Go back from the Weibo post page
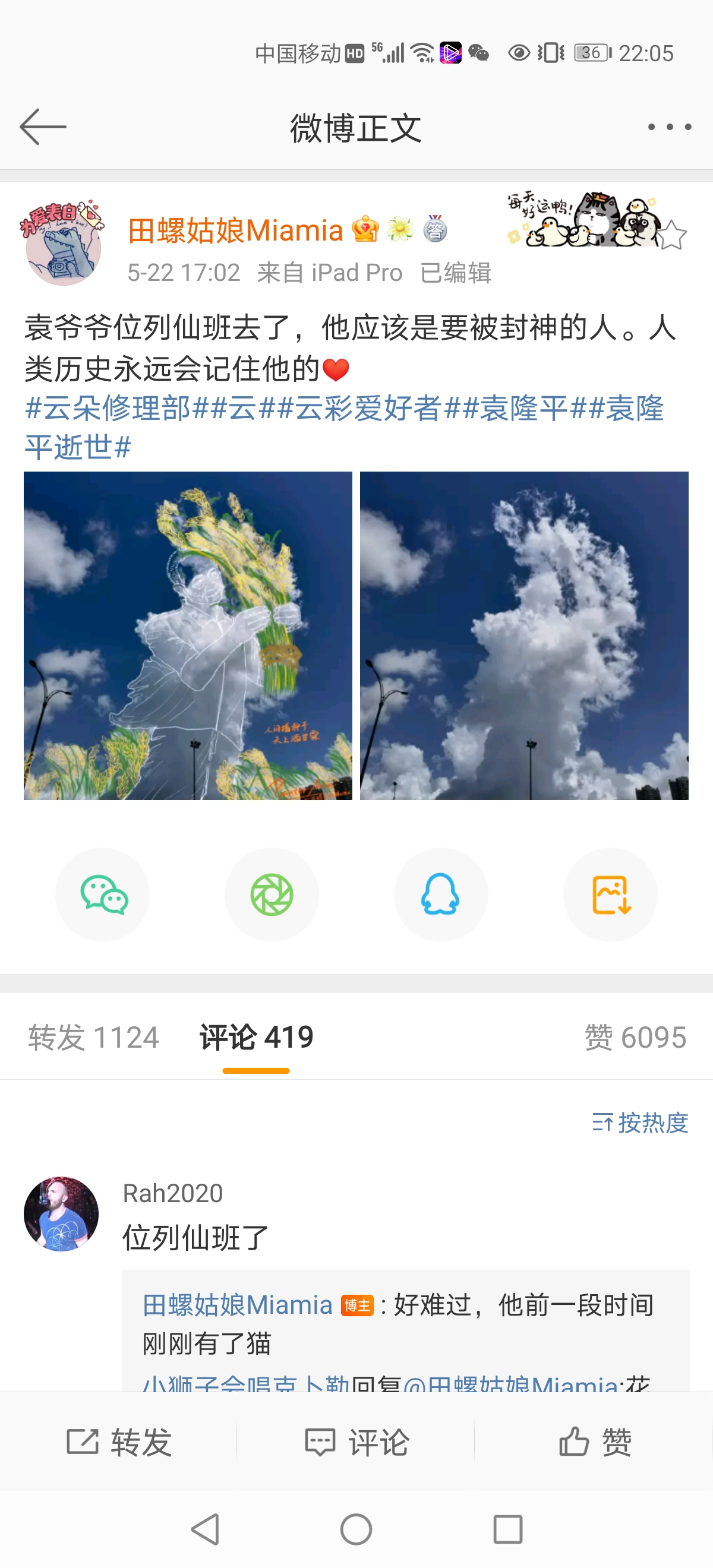713x1568 pixels. click(43, 127)
